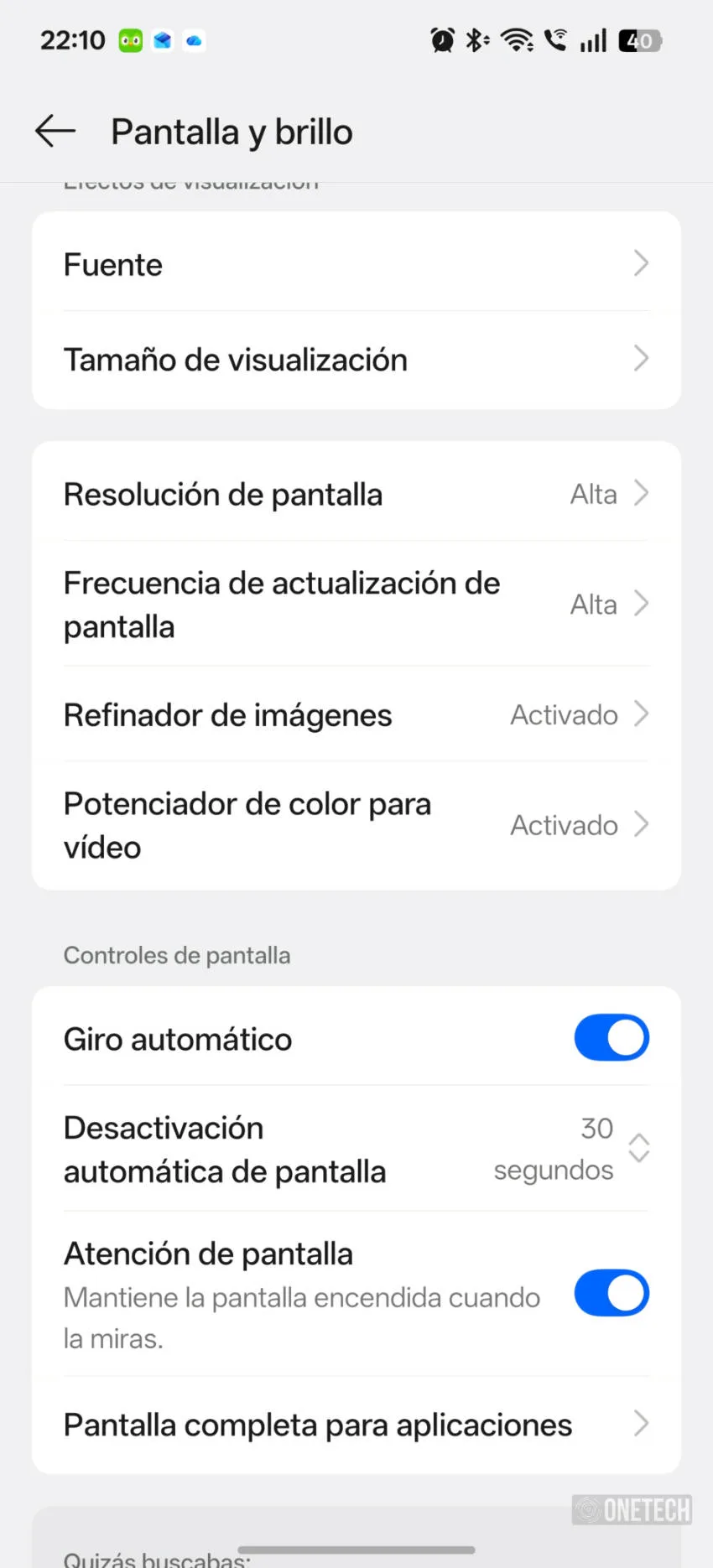
Task: Open Frecuencia de actualización de pantalla
Action: coord(356,604)
